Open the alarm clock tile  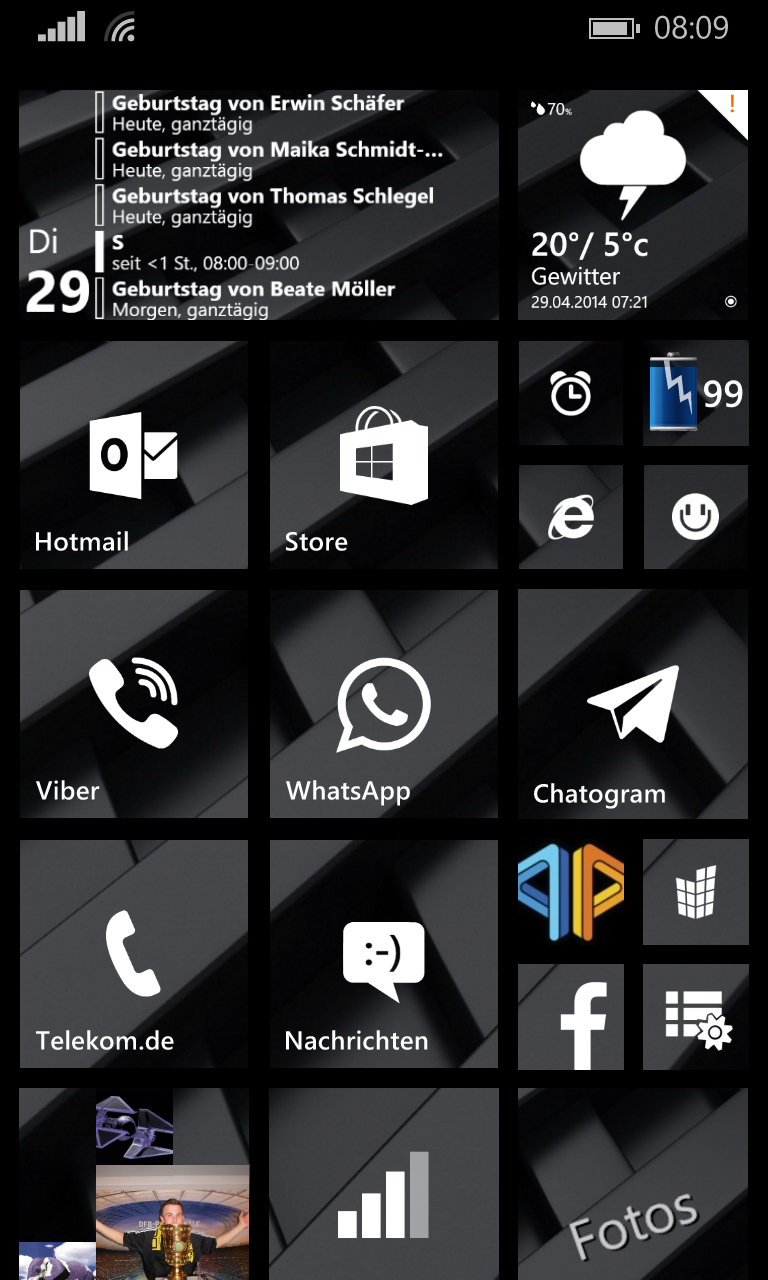pos(571,393)
